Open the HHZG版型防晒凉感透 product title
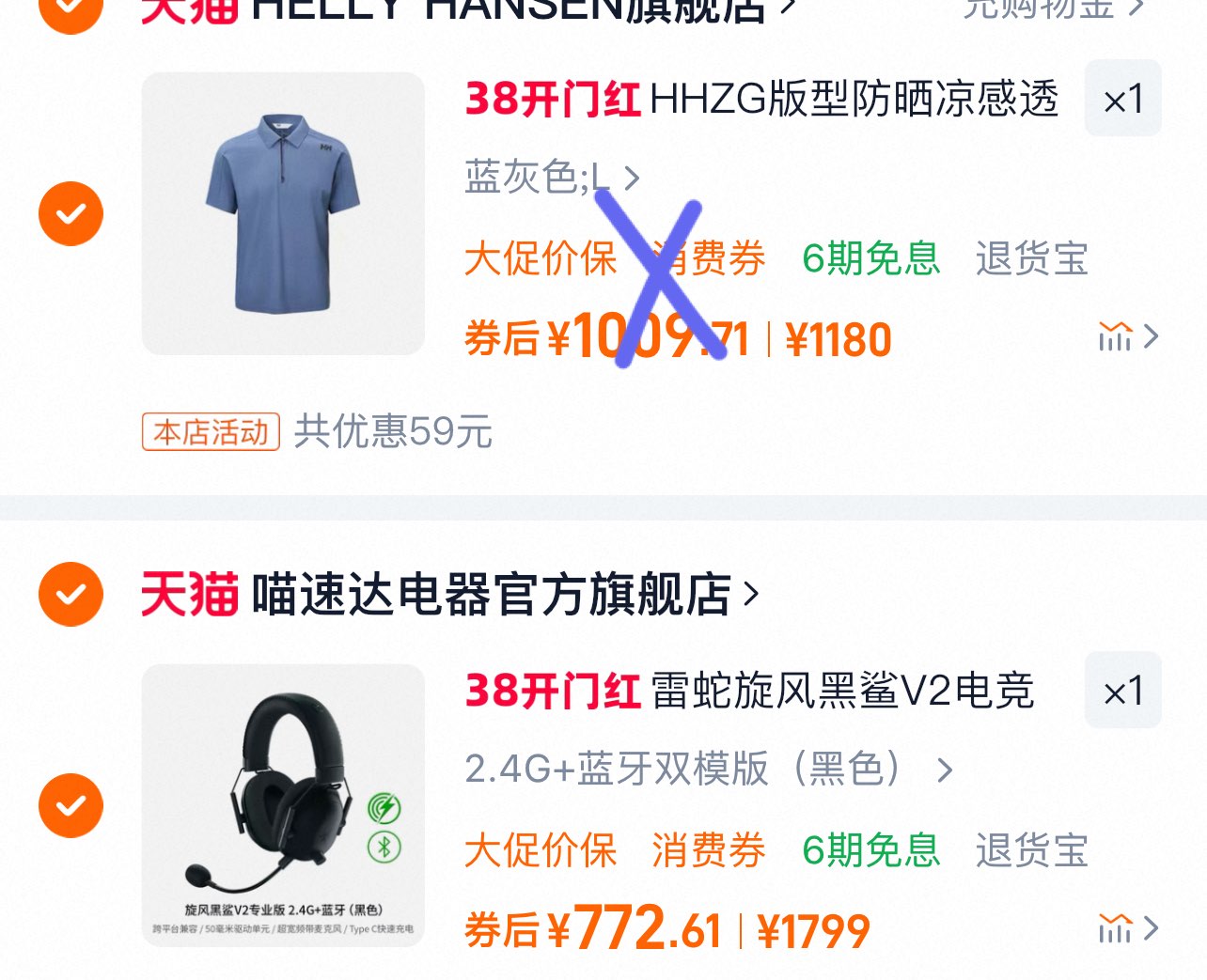Viewport: 1207px width, 980px height. click(852, 99)
